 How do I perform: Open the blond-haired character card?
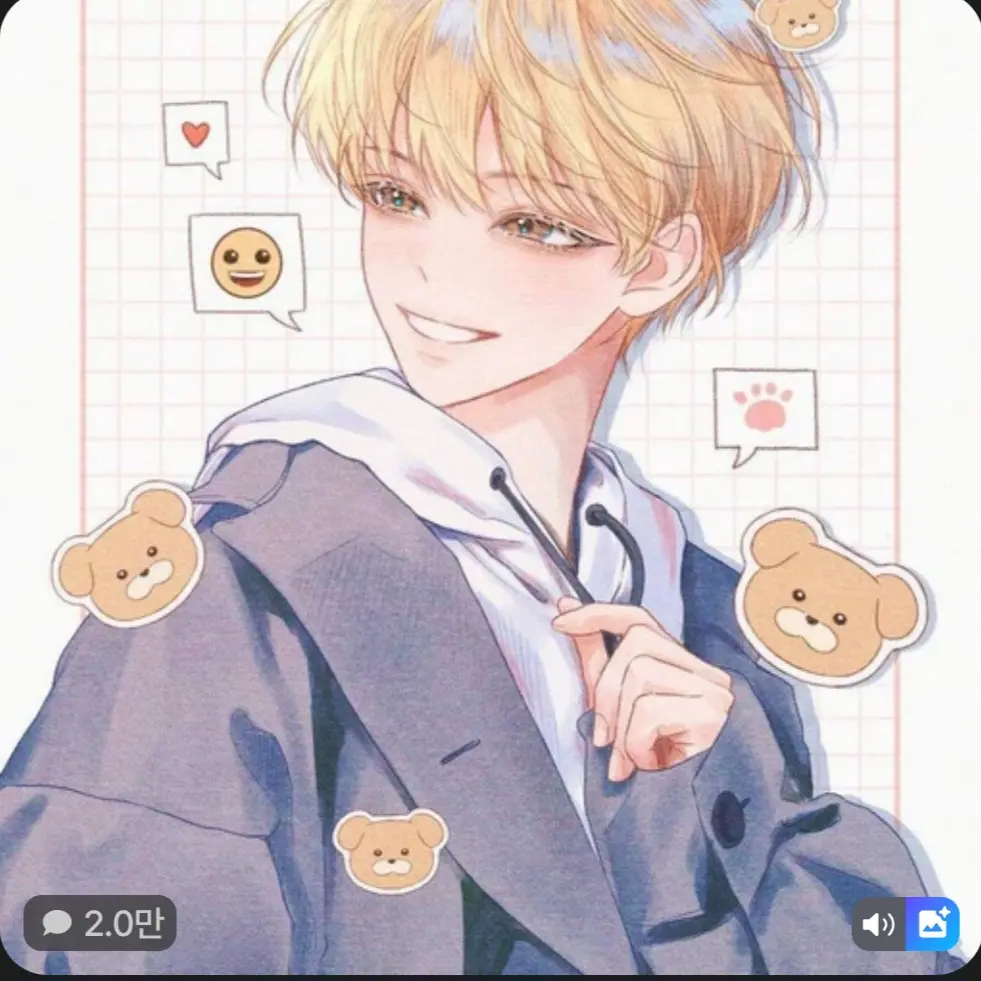click(490, 450)
